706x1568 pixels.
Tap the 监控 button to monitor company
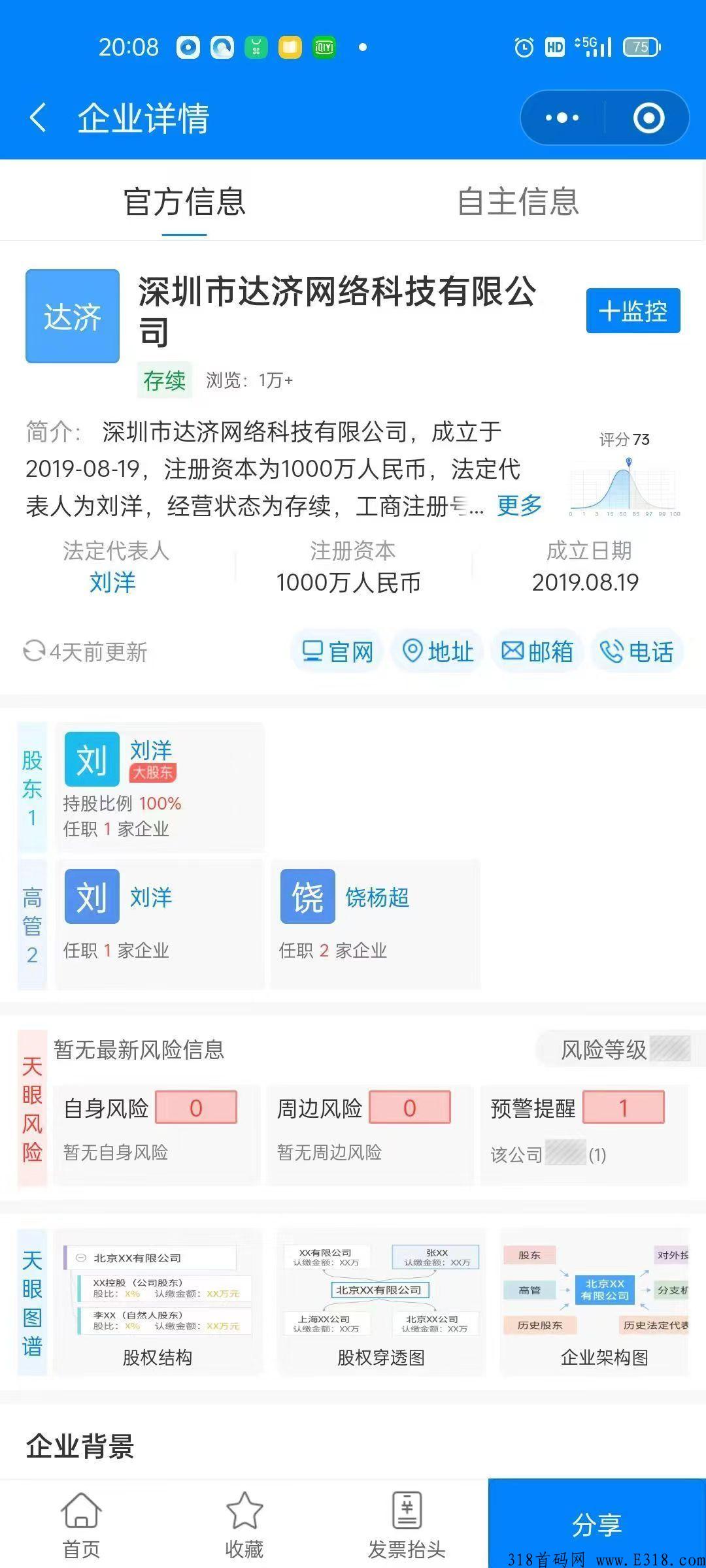pos(633,310)
